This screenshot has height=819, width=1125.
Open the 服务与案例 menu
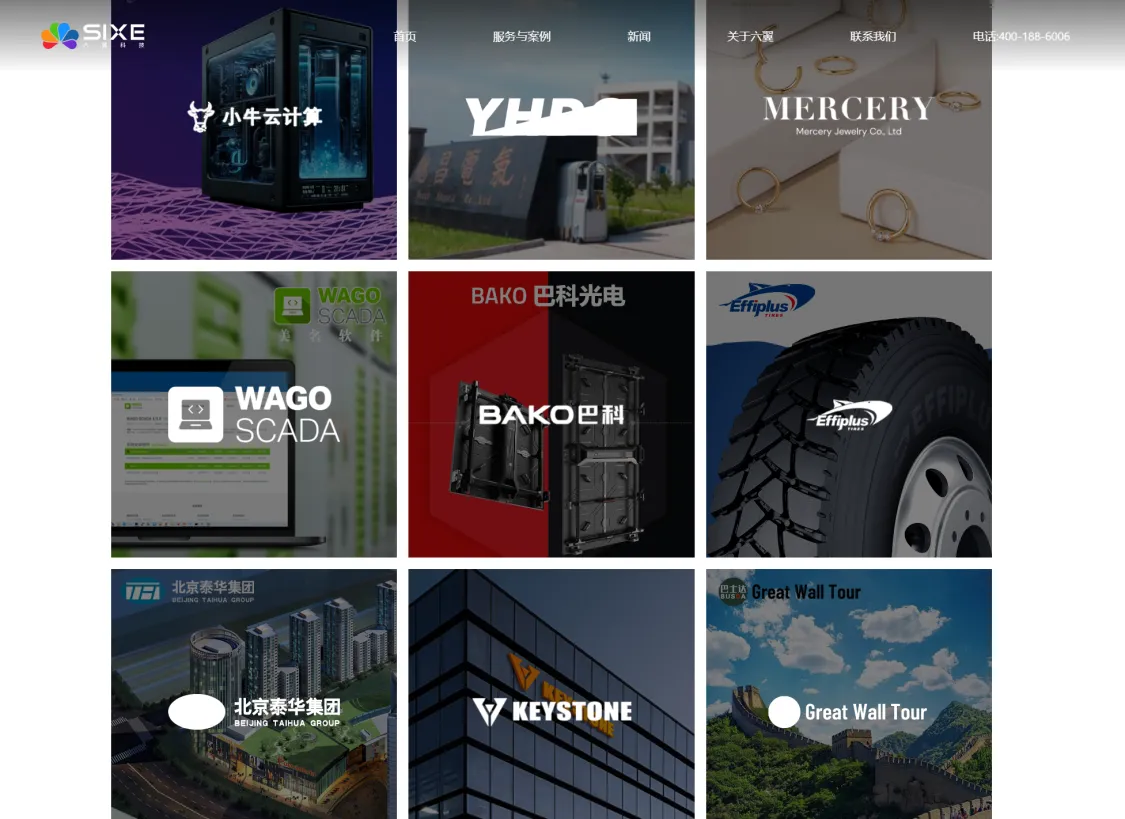521,37
